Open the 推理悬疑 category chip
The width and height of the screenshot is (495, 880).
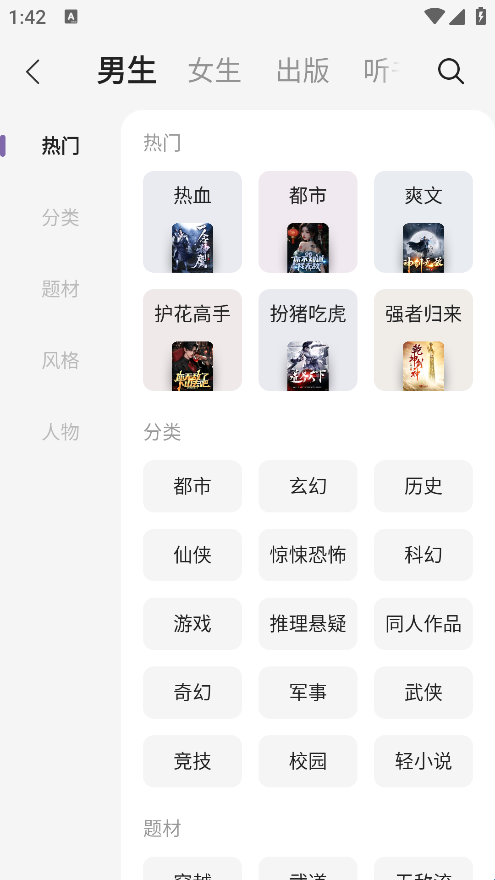click(x=308, y=624)
